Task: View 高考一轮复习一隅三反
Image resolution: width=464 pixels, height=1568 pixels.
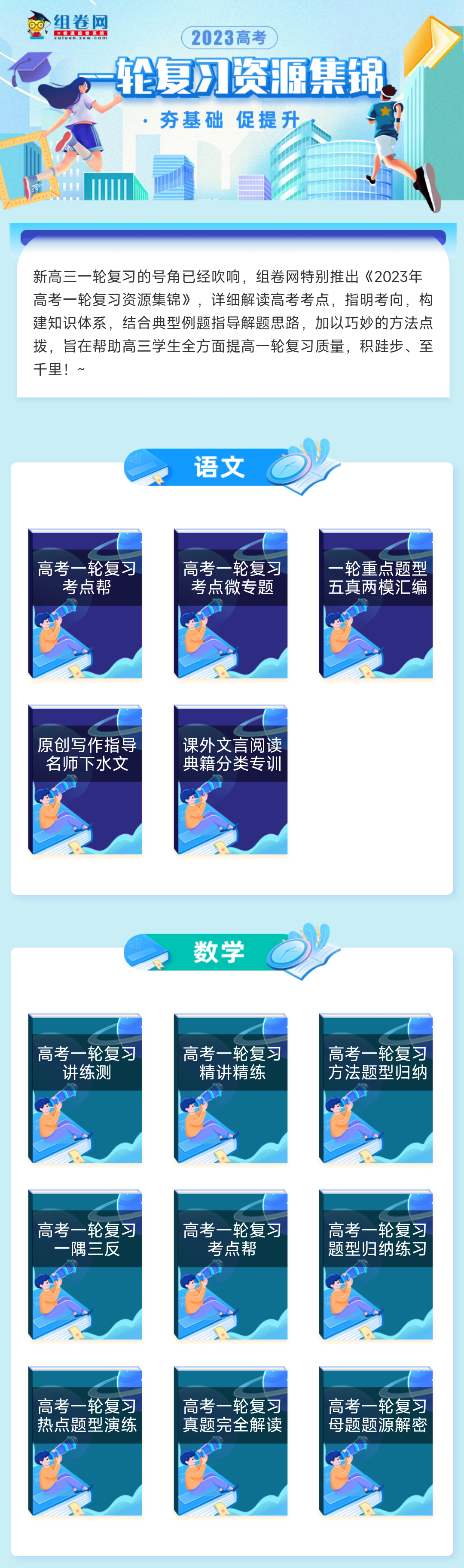Action: click(x=85, y=1265)
